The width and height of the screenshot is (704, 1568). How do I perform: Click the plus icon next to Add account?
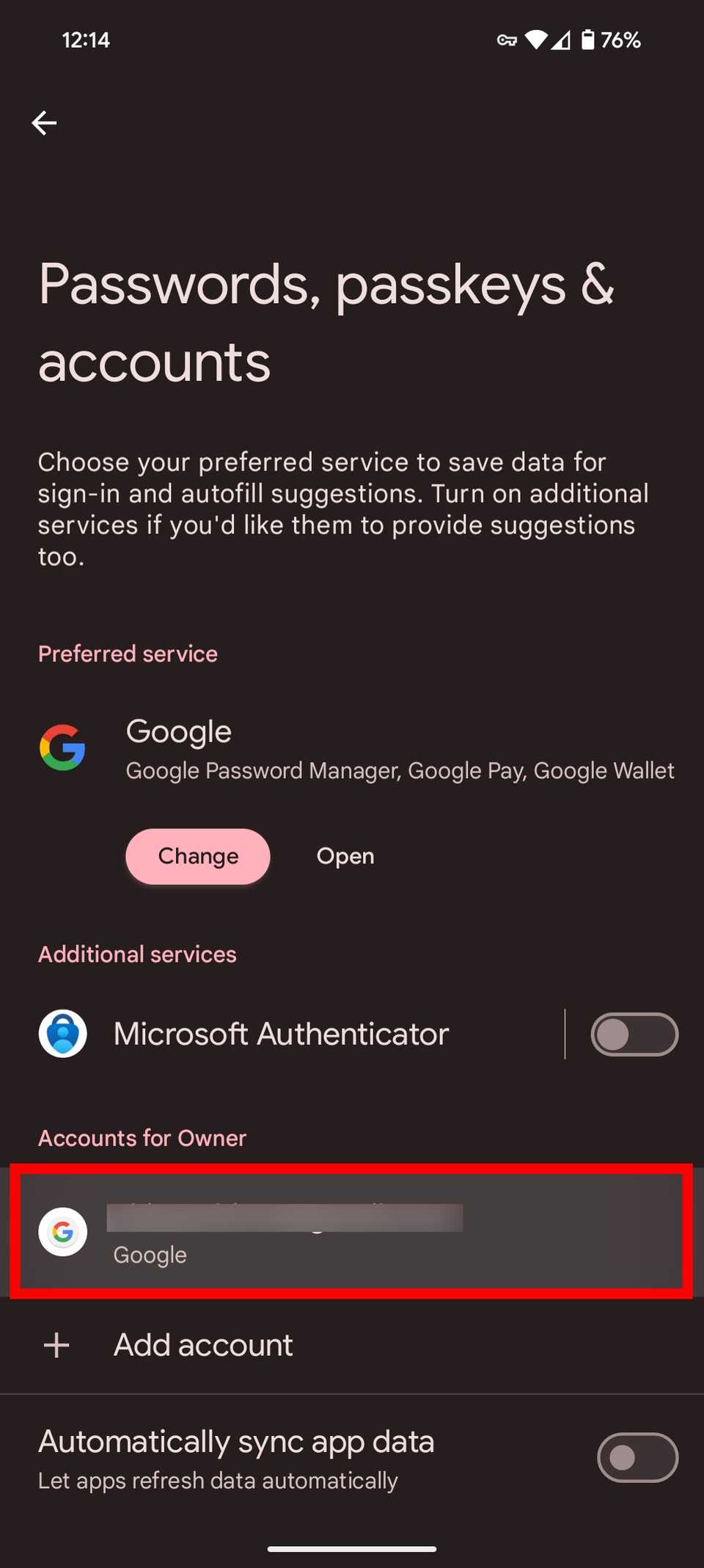(x=55, y=1345)
